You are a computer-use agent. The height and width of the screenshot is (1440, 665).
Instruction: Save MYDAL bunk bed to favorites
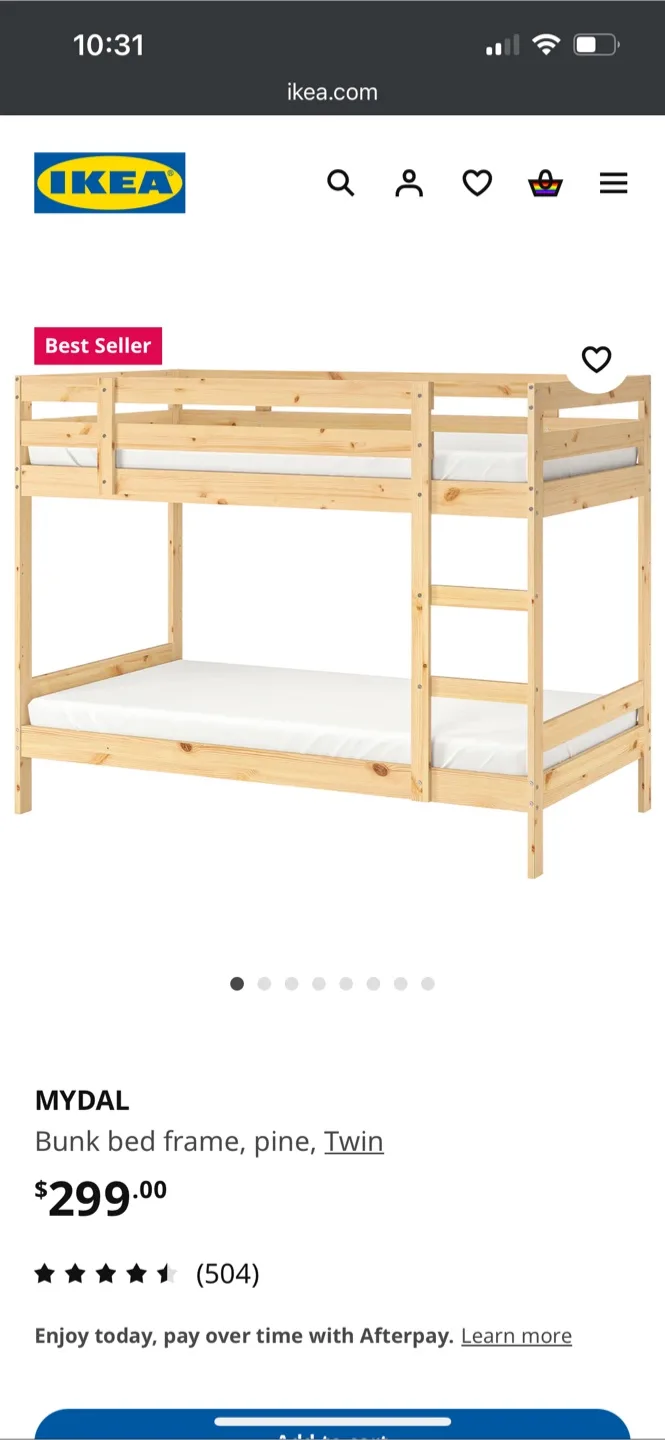[596, 359]
